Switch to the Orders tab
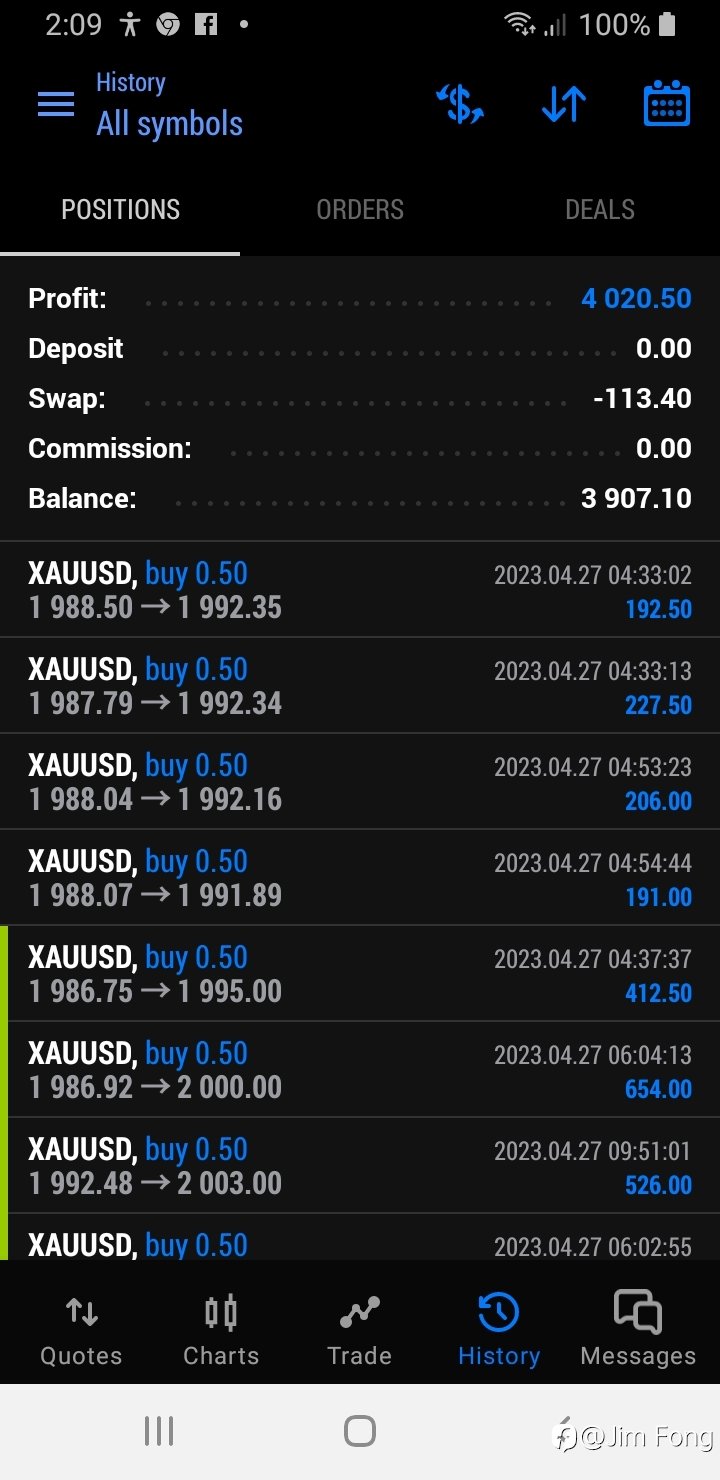The width and height of the screenshot is (720, 1480). click(360, 210)
